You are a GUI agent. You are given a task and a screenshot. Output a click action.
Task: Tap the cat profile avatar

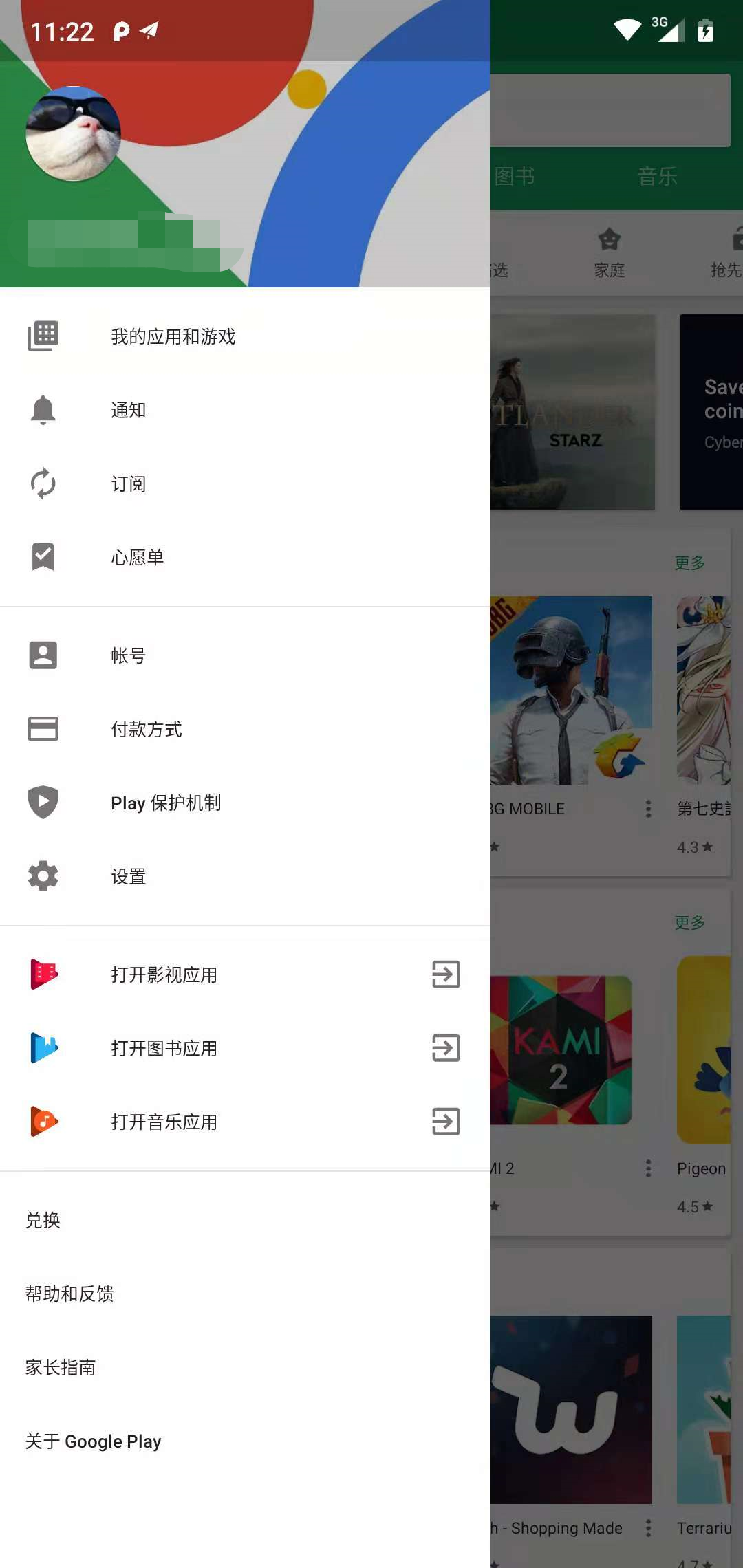click(73, 134)
